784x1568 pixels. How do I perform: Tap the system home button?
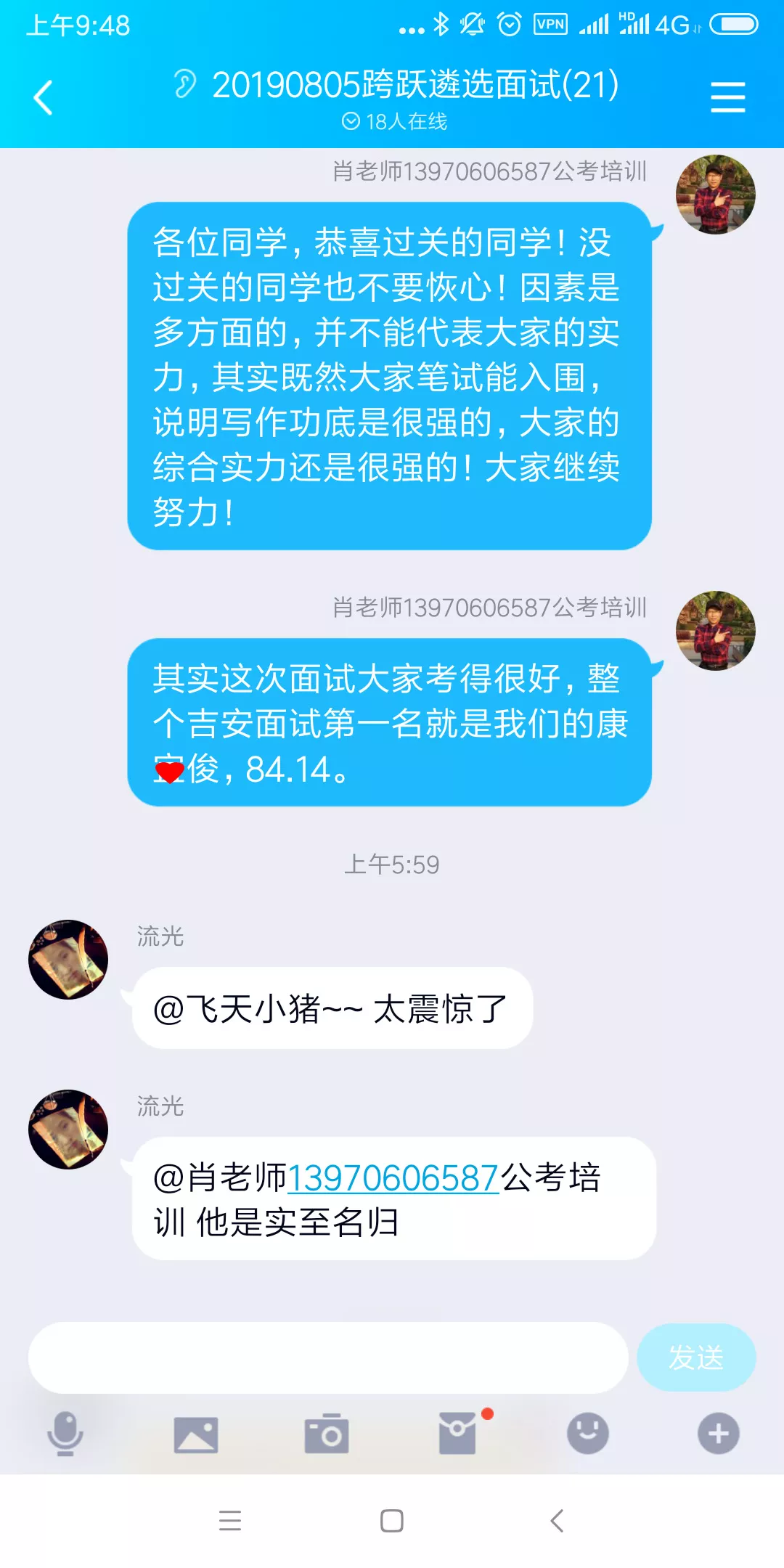pos(392,1520)
